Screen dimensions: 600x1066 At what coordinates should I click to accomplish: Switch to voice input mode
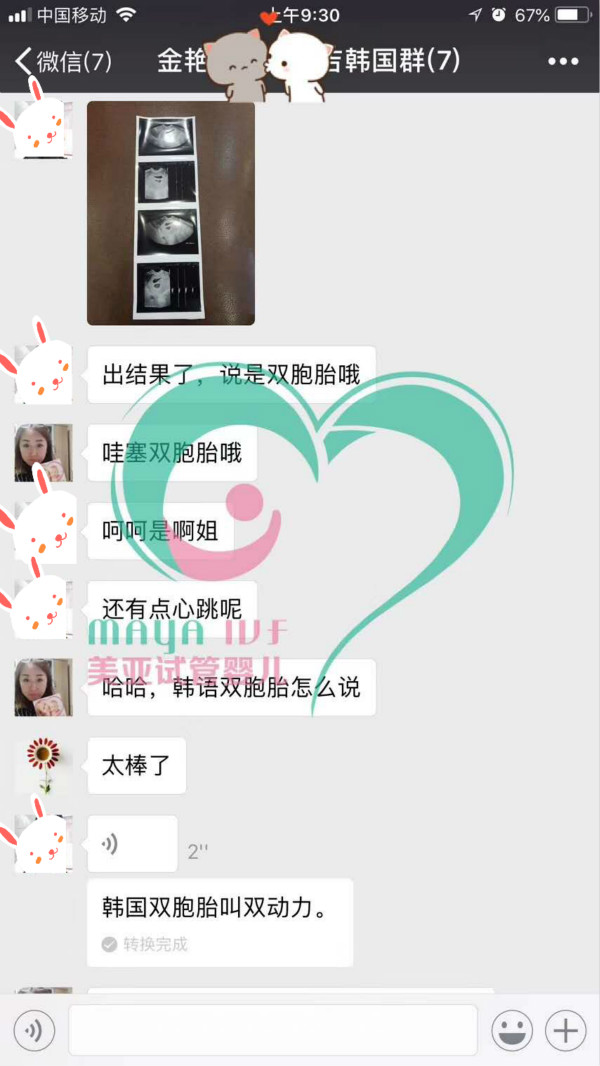click(x=34, y=1030)
